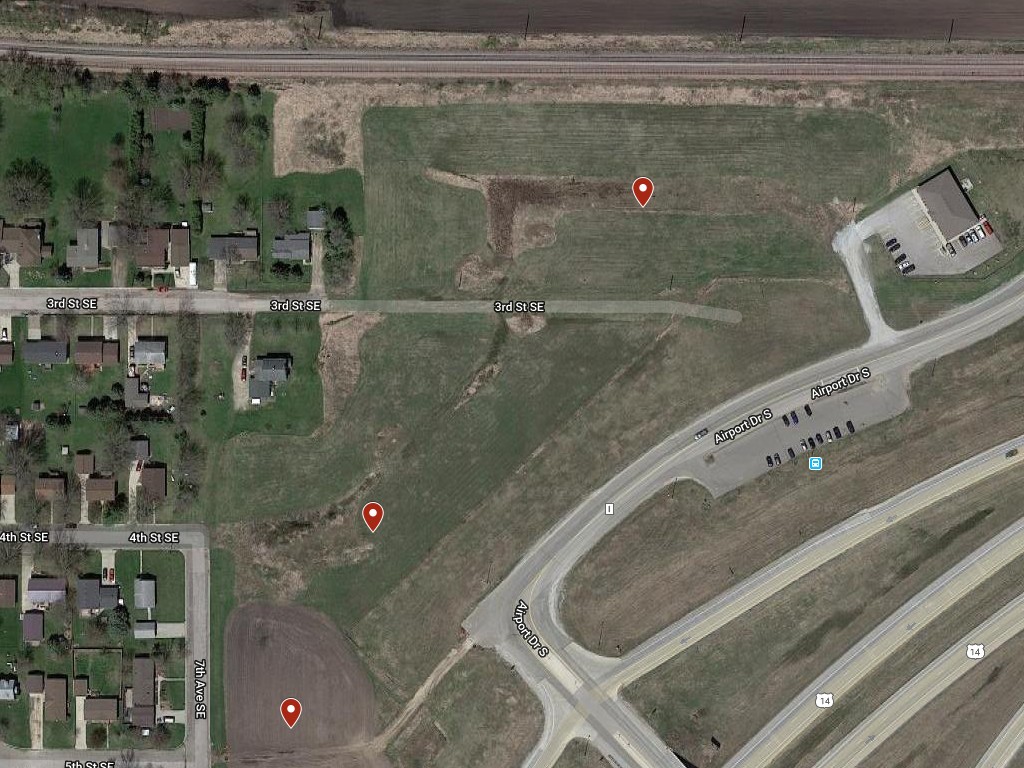Image resolution: width=1024 pixels, height=768 pixels.
Task: Select the red pin north of 3rd St SE
Action: click(x=642, y=189)
